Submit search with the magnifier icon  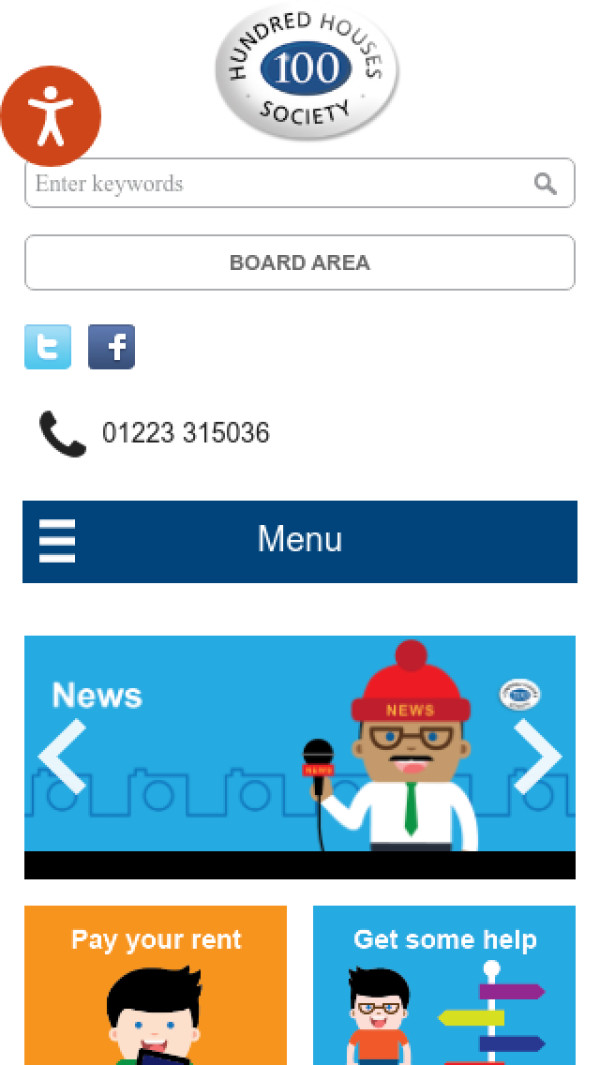tap(545, 184)
